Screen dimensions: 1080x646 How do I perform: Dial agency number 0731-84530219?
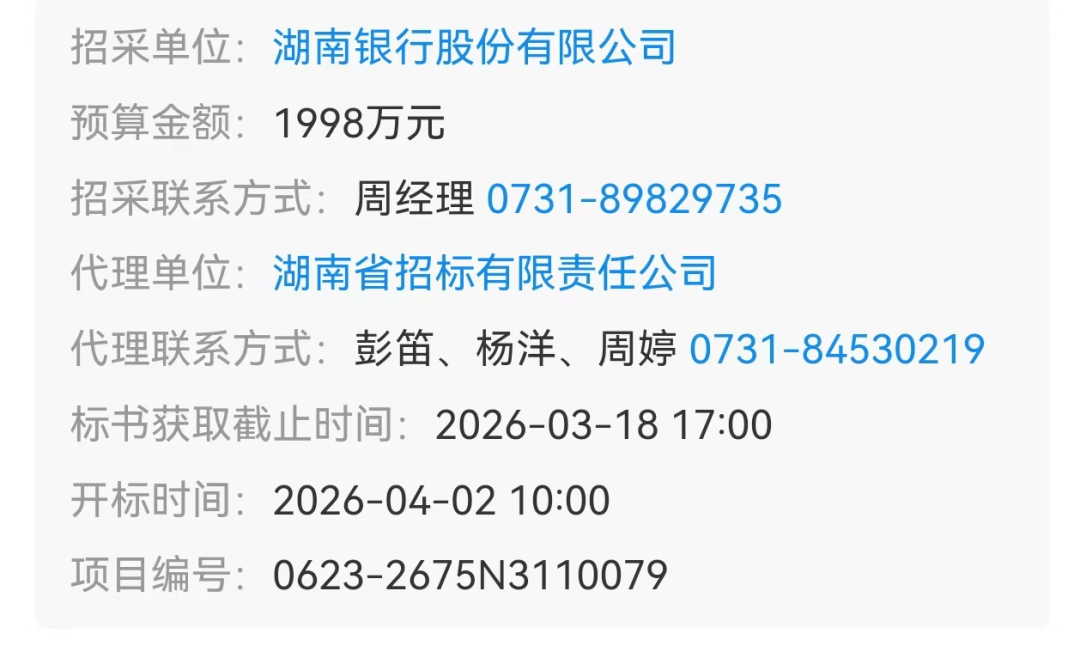(837, 350)
